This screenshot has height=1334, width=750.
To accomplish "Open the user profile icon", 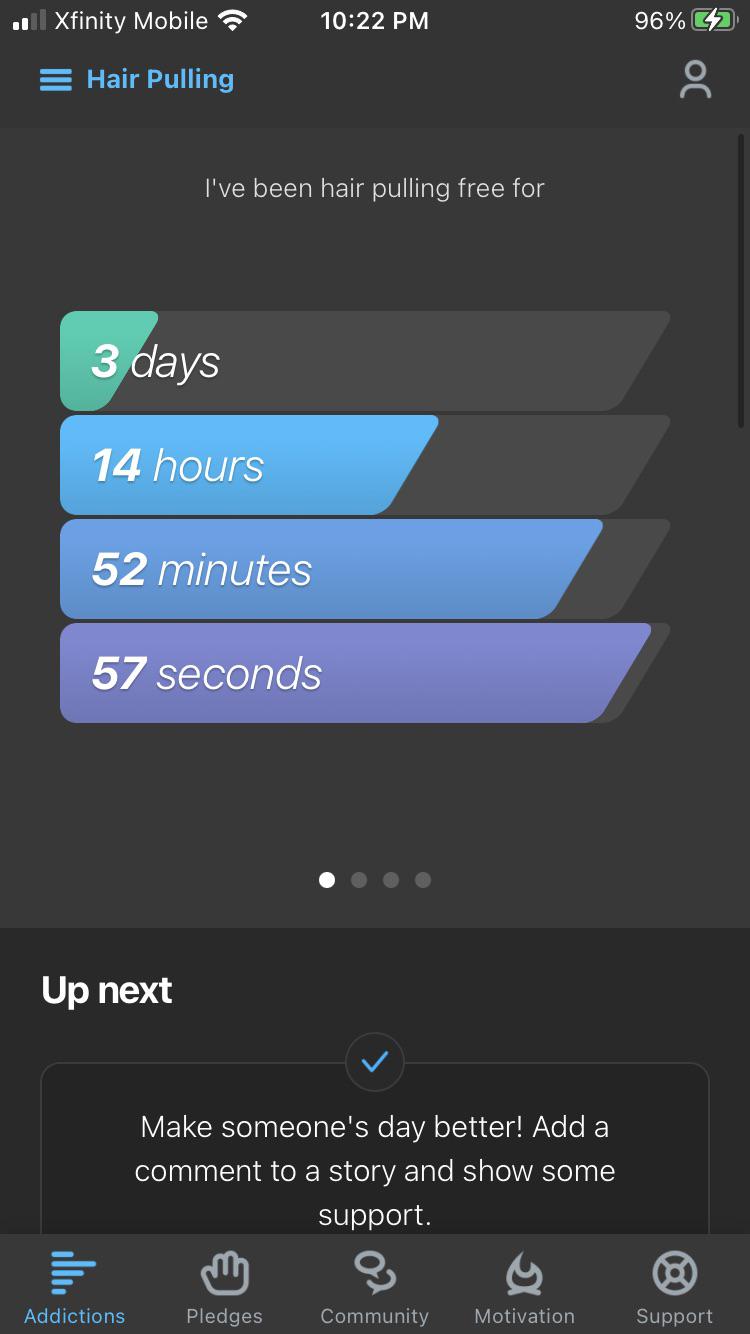I will tap(695, 80).
